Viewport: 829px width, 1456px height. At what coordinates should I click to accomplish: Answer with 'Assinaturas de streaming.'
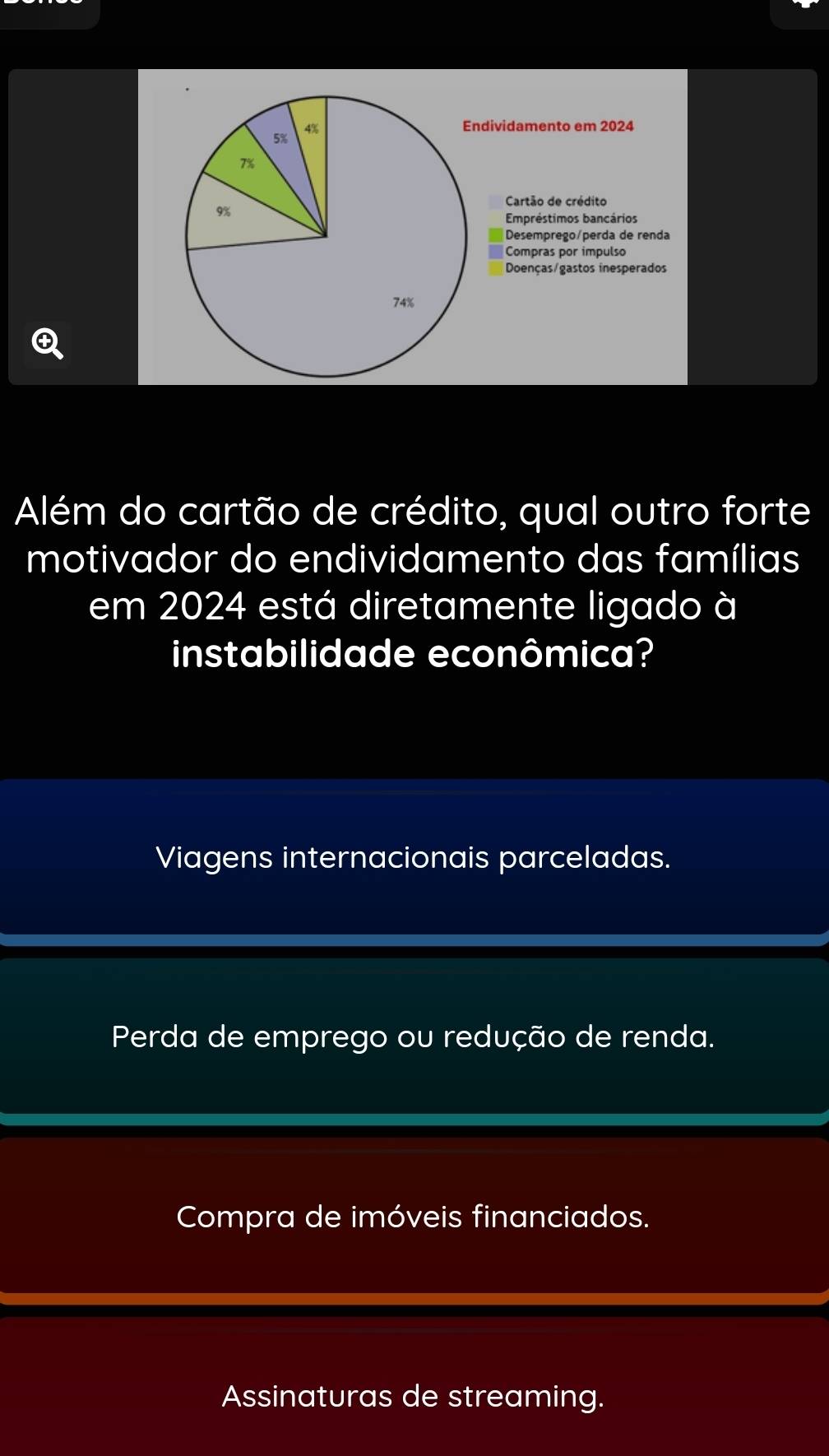(x=414, y=1395)
